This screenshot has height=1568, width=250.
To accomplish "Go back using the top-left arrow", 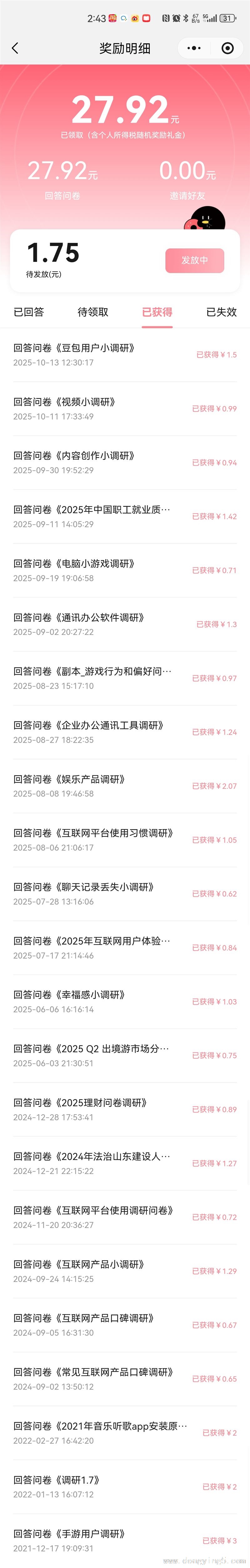I will (15, 48).
